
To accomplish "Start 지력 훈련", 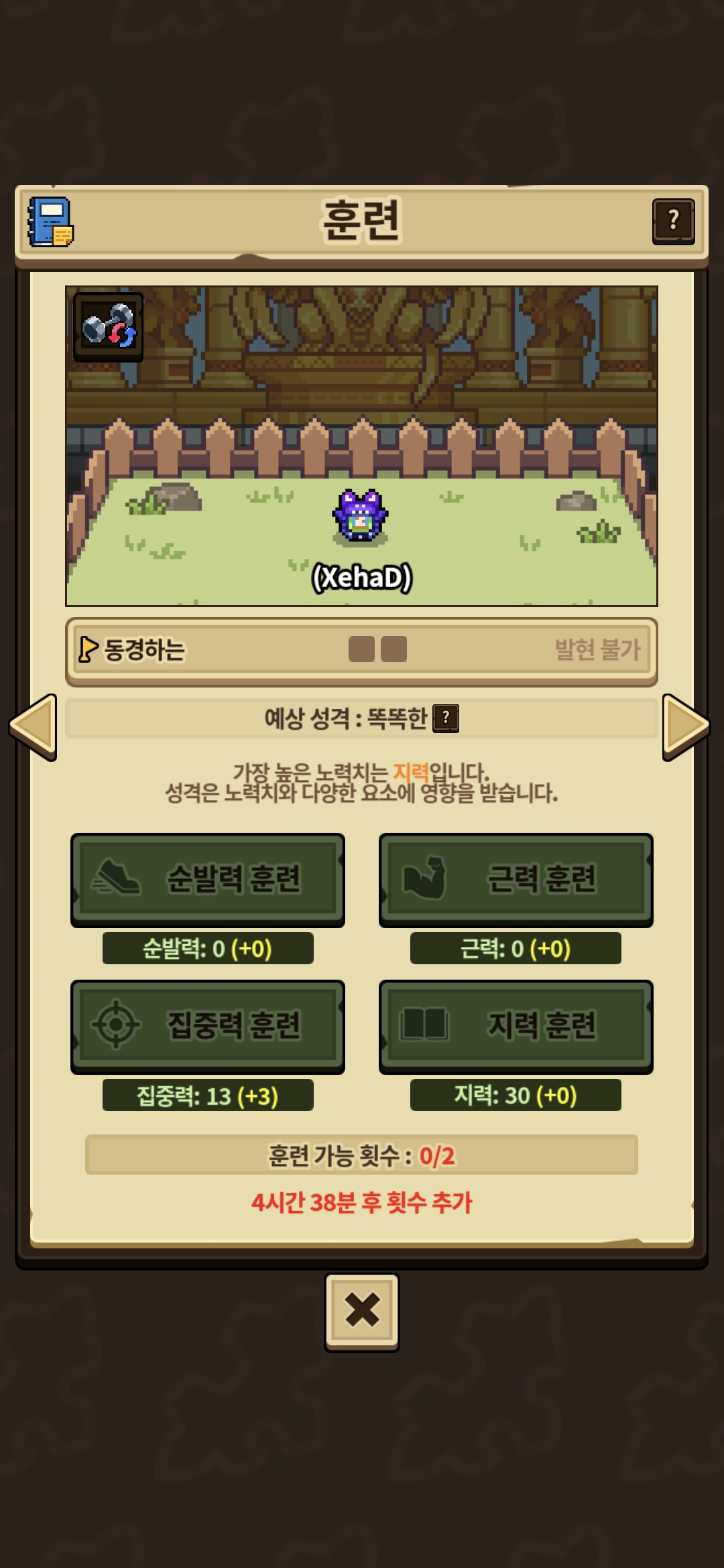I will click(516, 1026).
